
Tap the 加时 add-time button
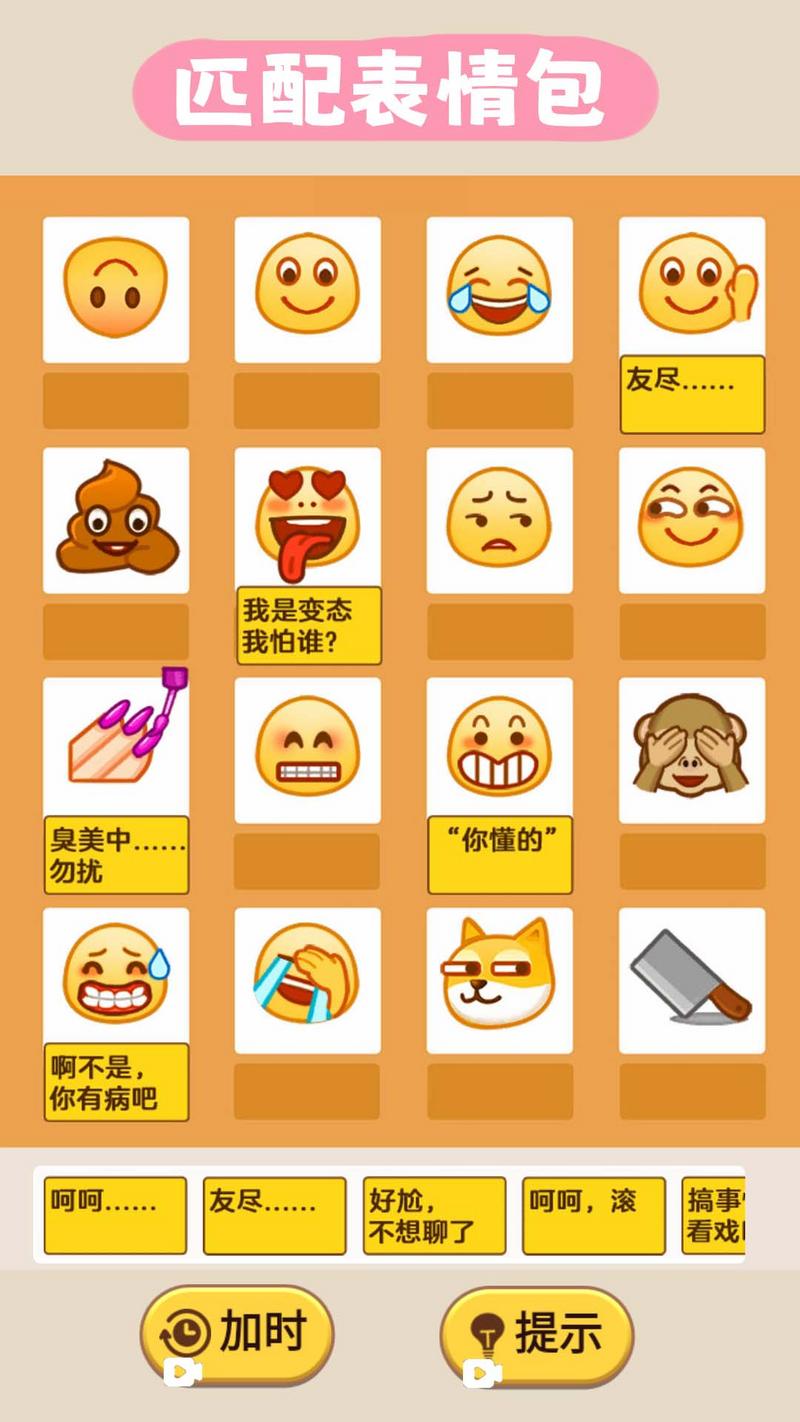[237, 1333]
